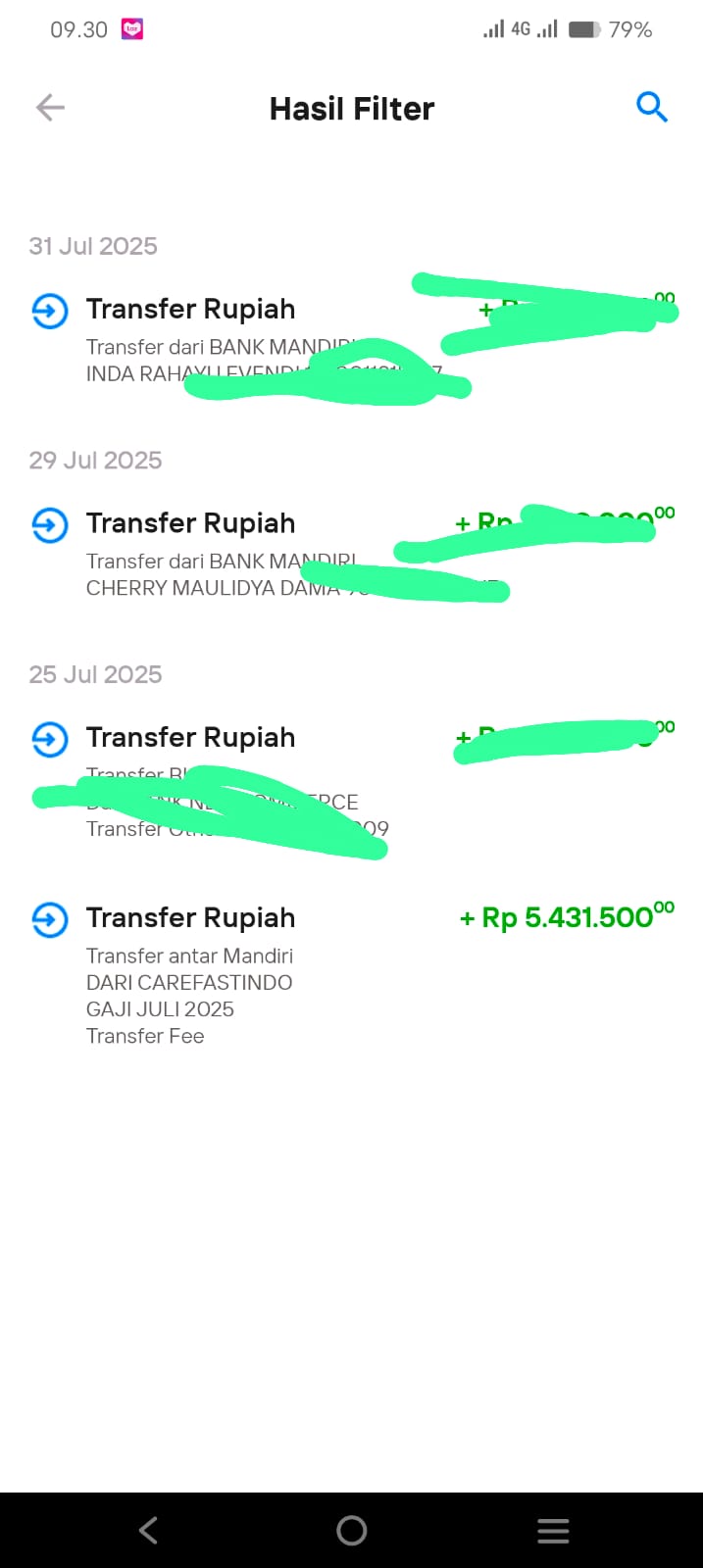
Task: Open the system recent apps button
Action: [x=553, y=1531]
